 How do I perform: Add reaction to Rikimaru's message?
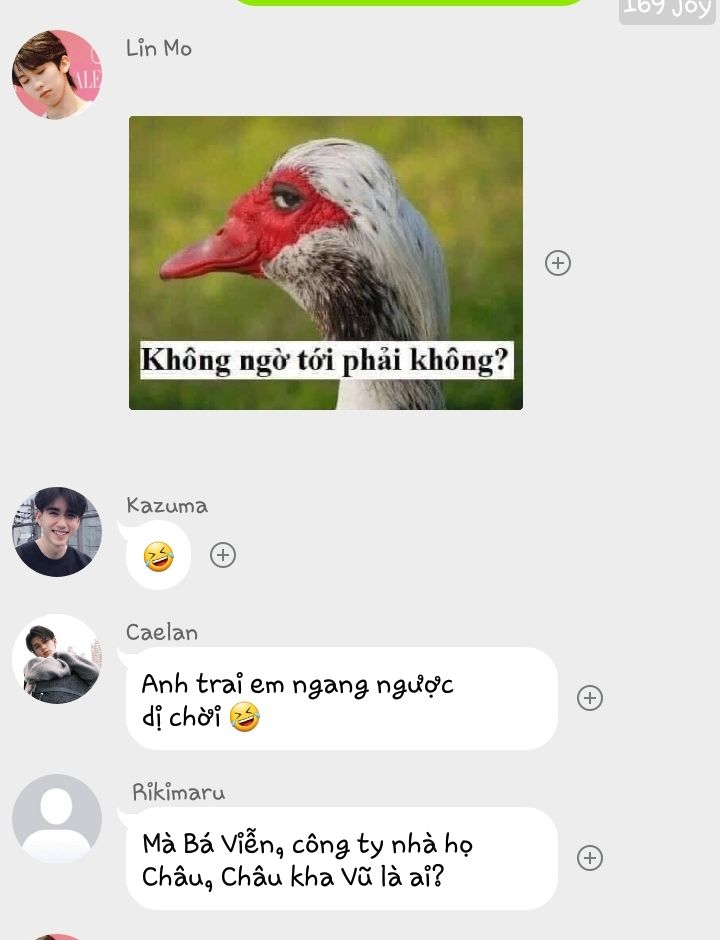[589, 858]
